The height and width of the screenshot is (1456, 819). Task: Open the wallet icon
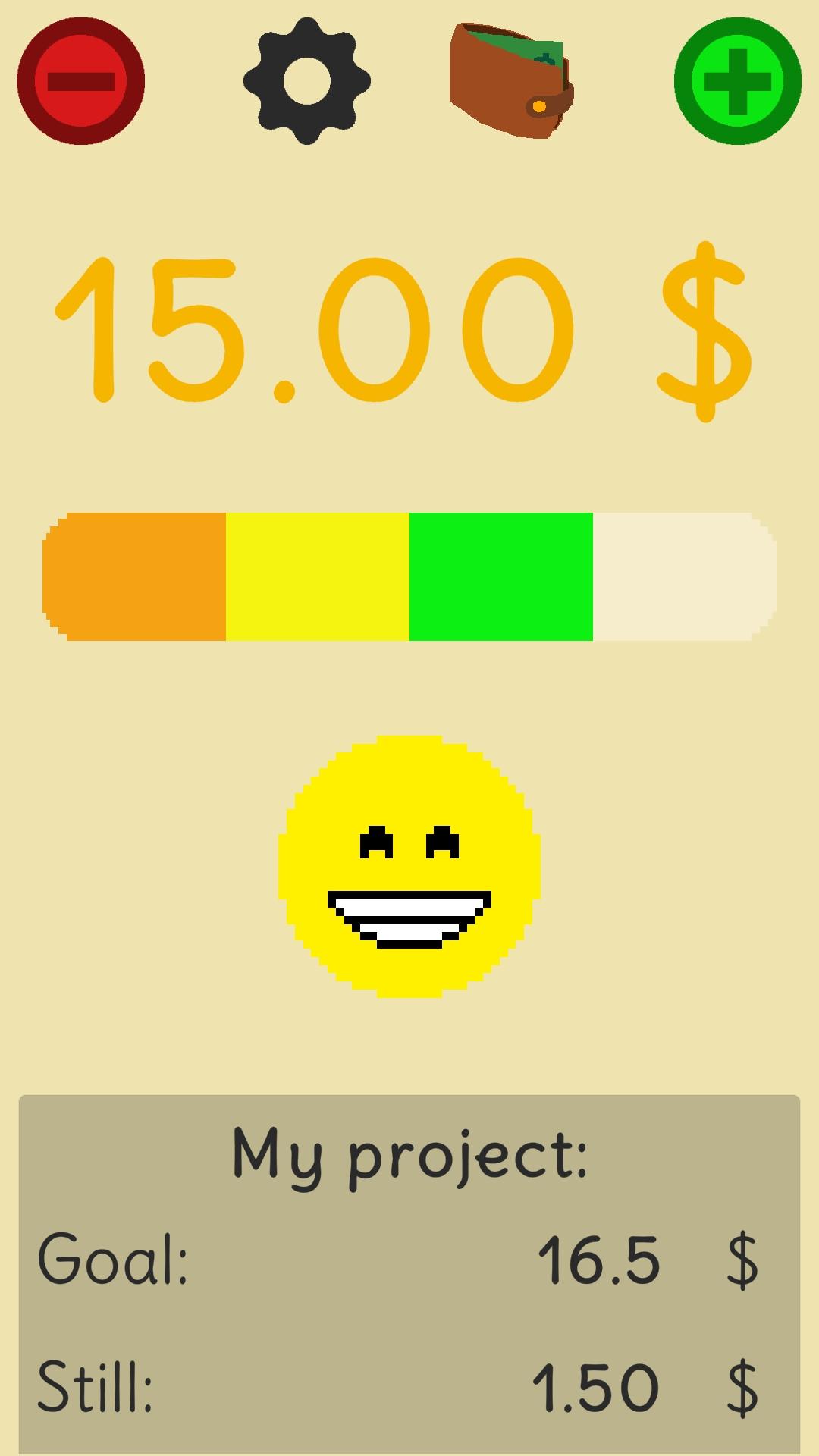[510, 81]
